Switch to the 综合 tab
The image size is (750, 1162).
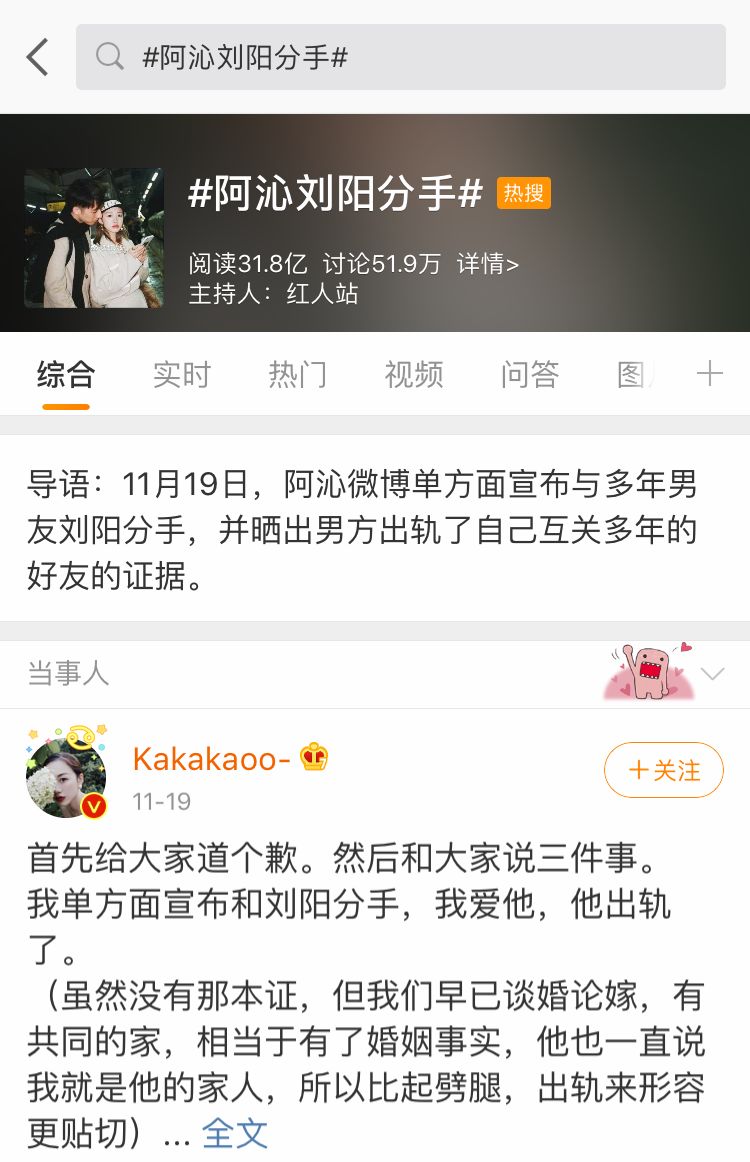[66, 375]
